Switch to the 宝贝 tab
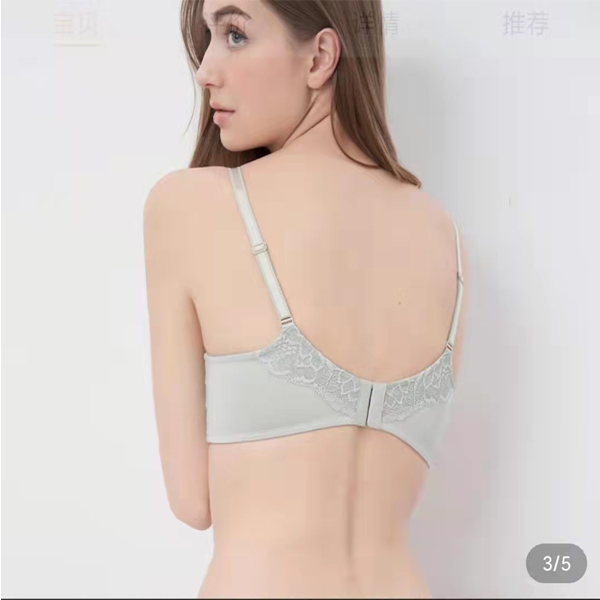This screenshot has width=600, height=600. click(76, 24)
